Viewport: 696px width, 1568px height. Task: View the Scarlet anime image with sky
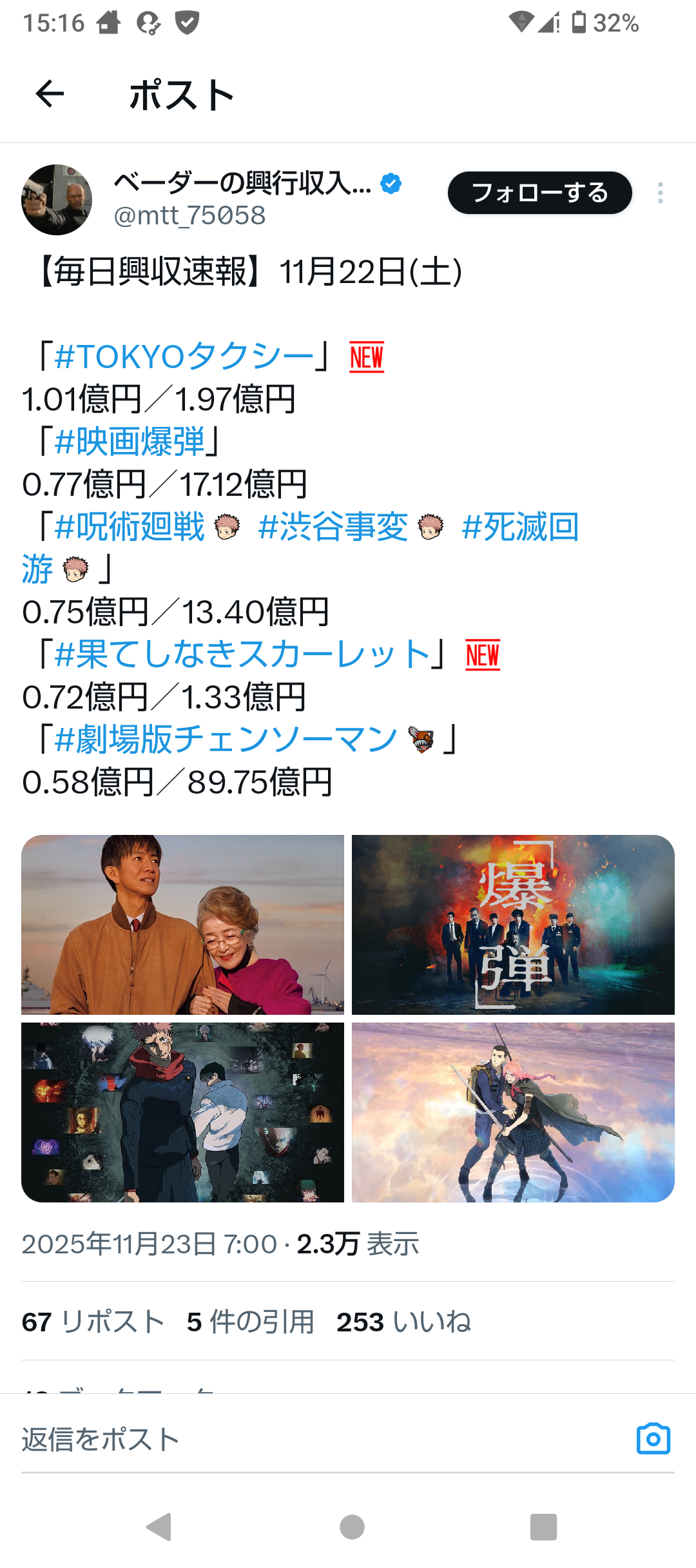[x=513, y=1112]
